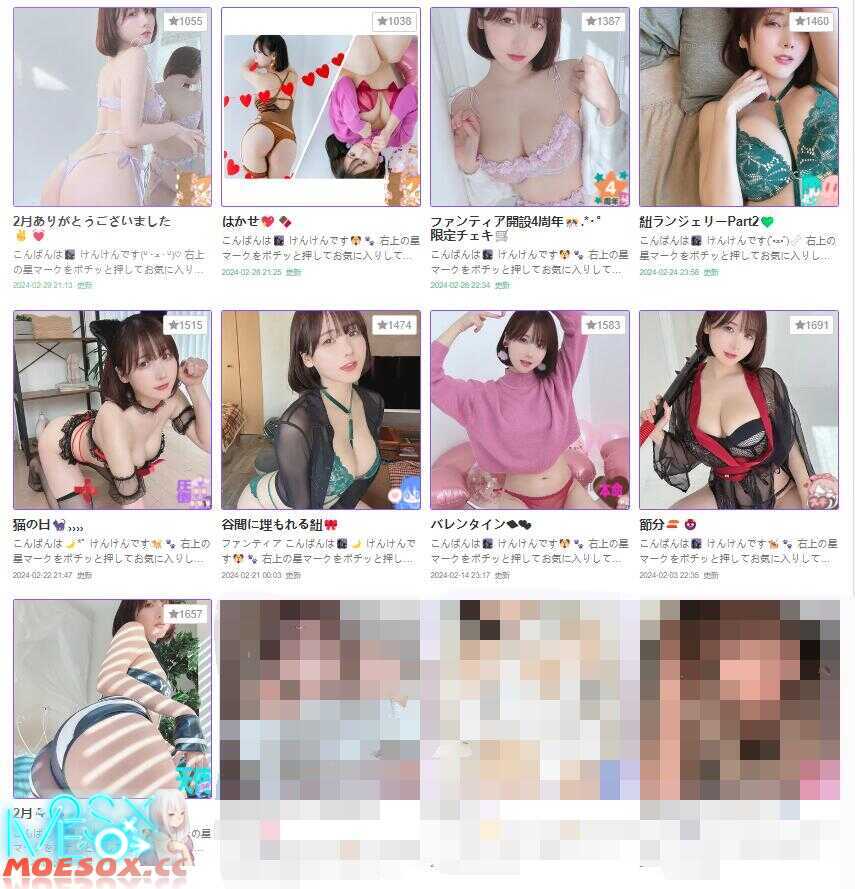
Task: Add 紺ランジェリーPart2 to favorites via star 1460
Action: [811, 21]
